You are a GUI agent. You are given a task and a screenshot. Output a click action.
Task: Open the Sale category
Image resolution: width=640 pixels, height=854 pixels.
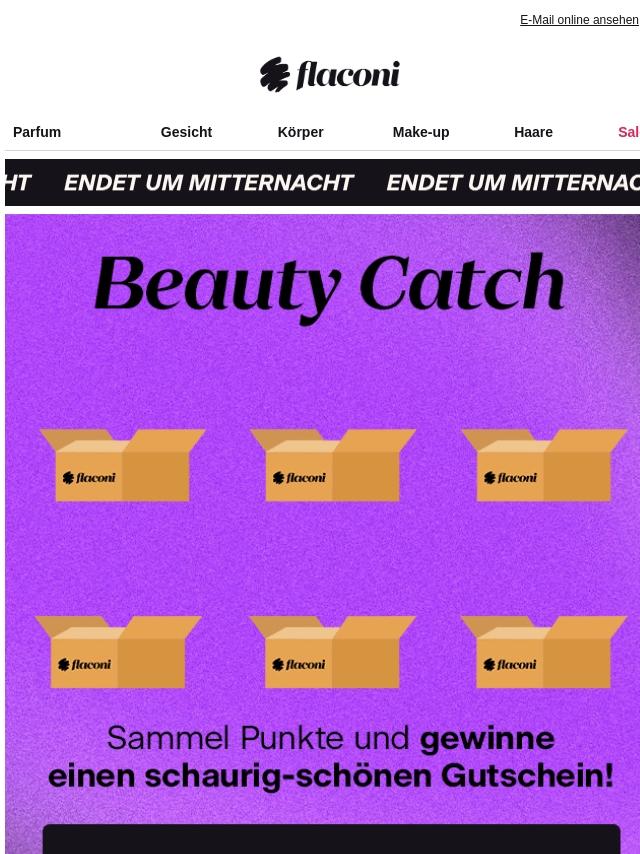coord(627,132)
